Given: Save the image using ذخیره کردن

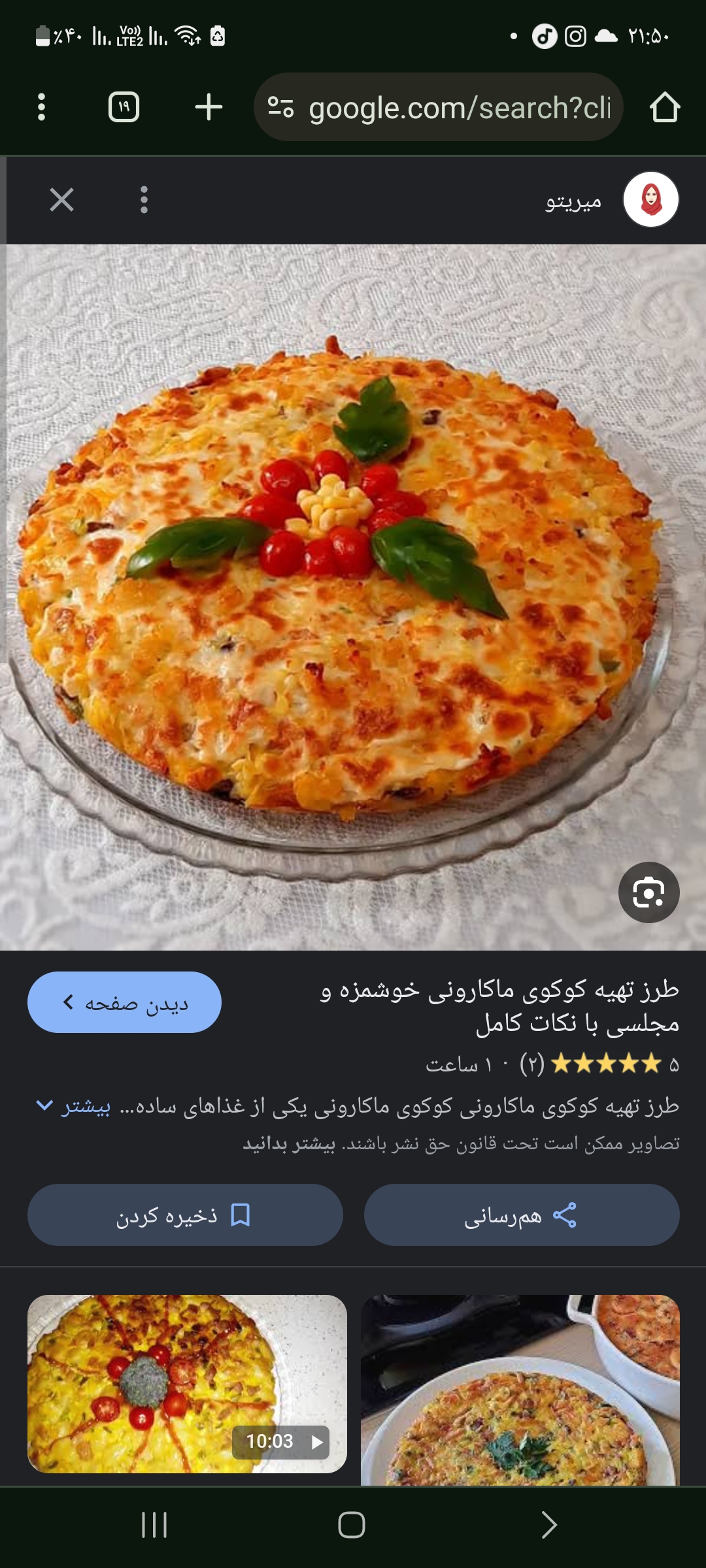Looking at the screenshot, I should coord(185,1215).
